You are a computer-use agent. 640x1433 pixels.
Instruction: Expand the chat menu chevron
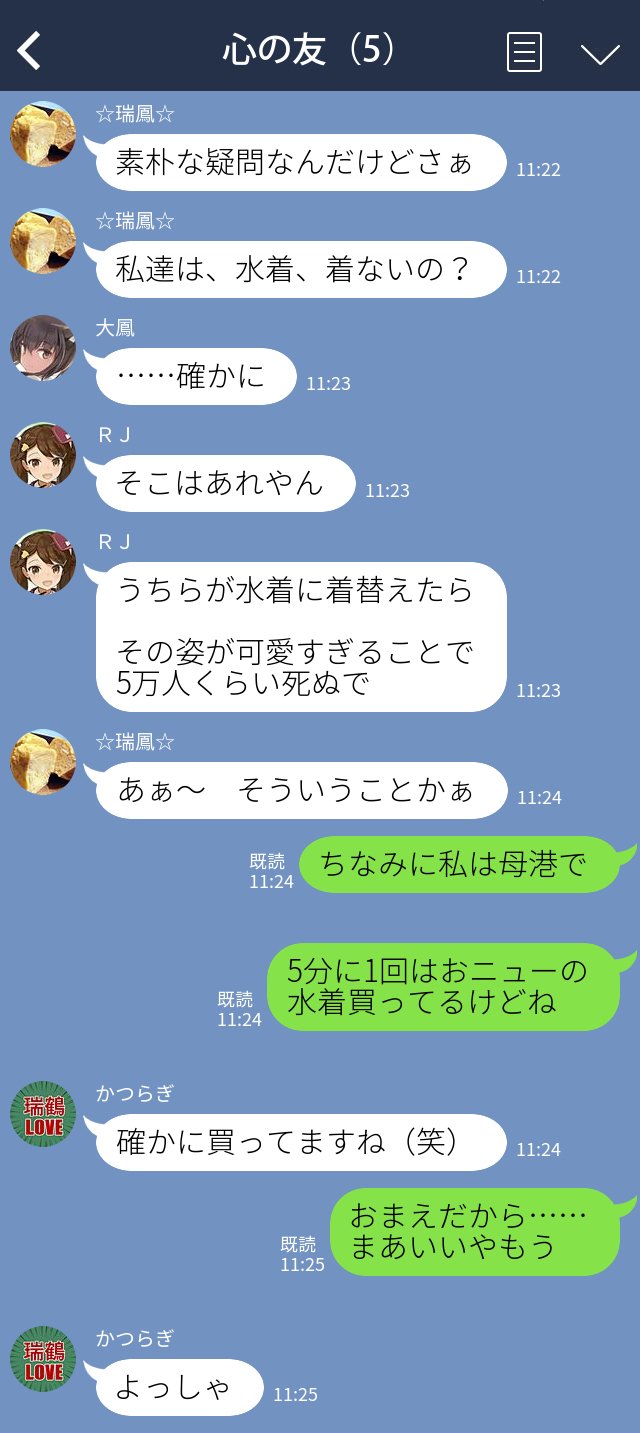pos(600,53)
